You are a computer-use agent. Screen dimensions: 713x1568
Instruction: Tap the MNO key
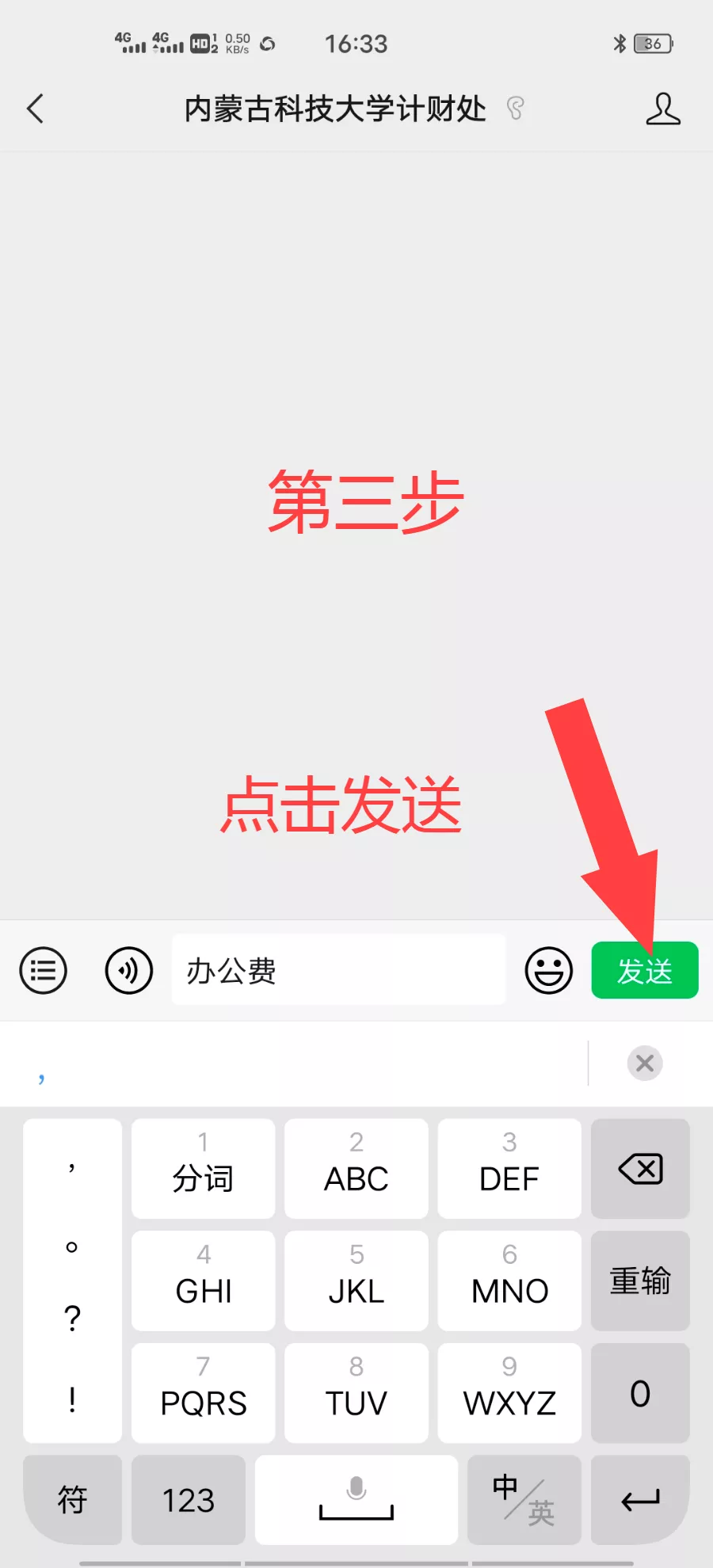[x=509, y=1281]
